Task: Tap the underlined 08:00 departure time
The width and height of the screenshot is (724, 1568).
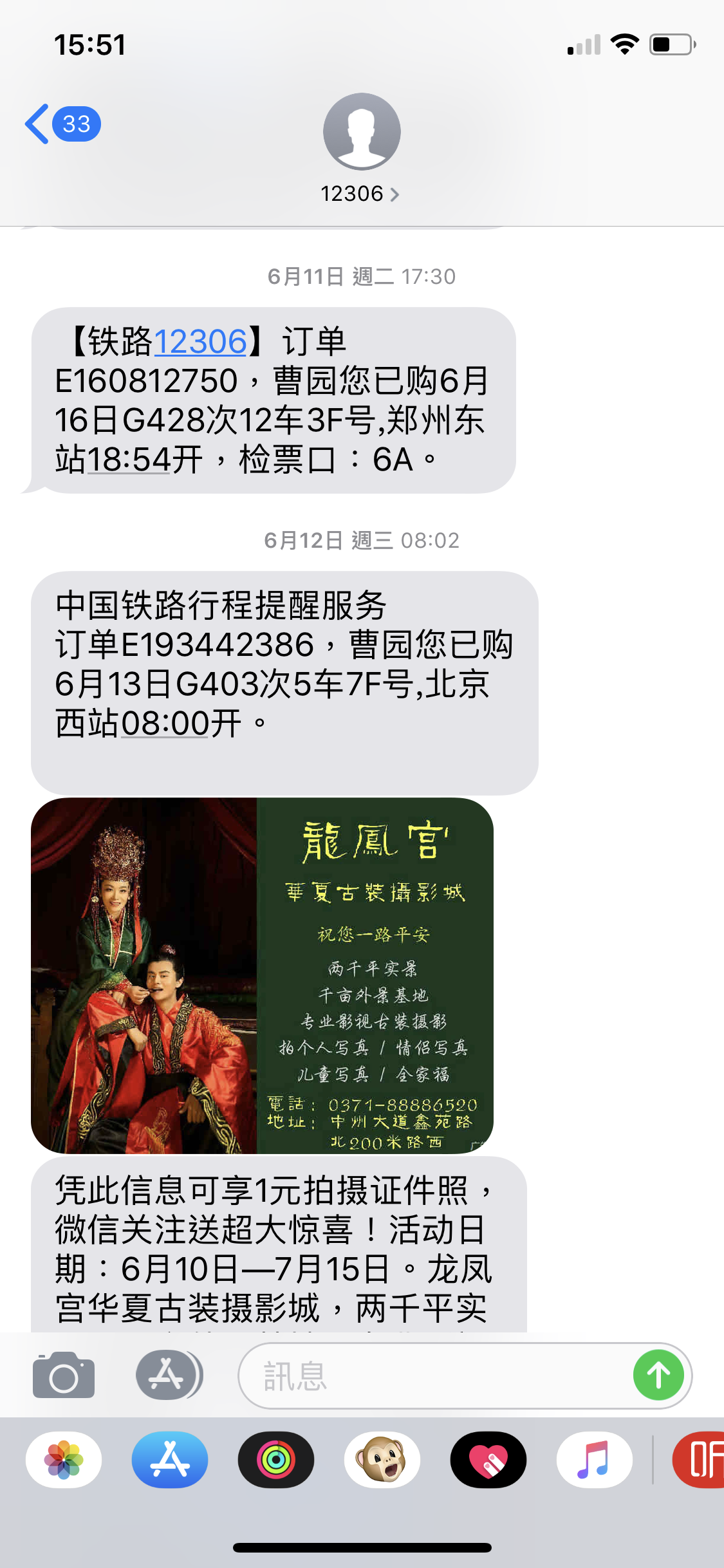Action: click(x=165, y=723)
